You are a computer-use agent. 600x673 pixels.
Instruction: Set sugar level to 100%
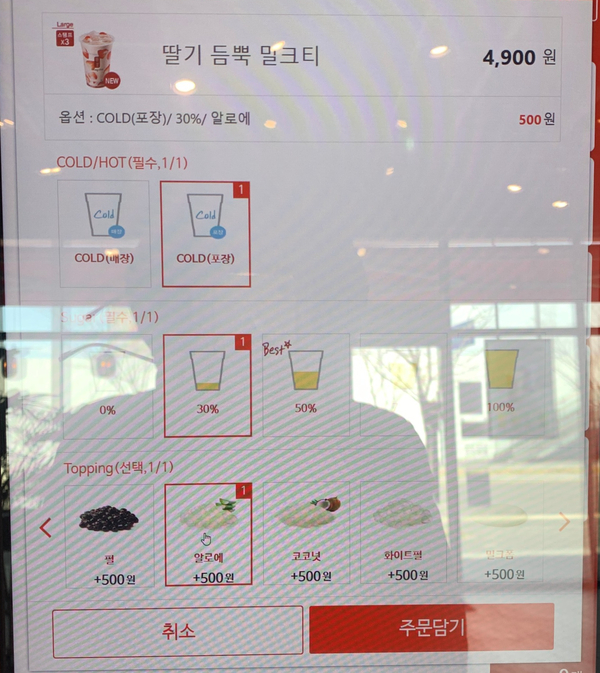[x=501, y=385]
